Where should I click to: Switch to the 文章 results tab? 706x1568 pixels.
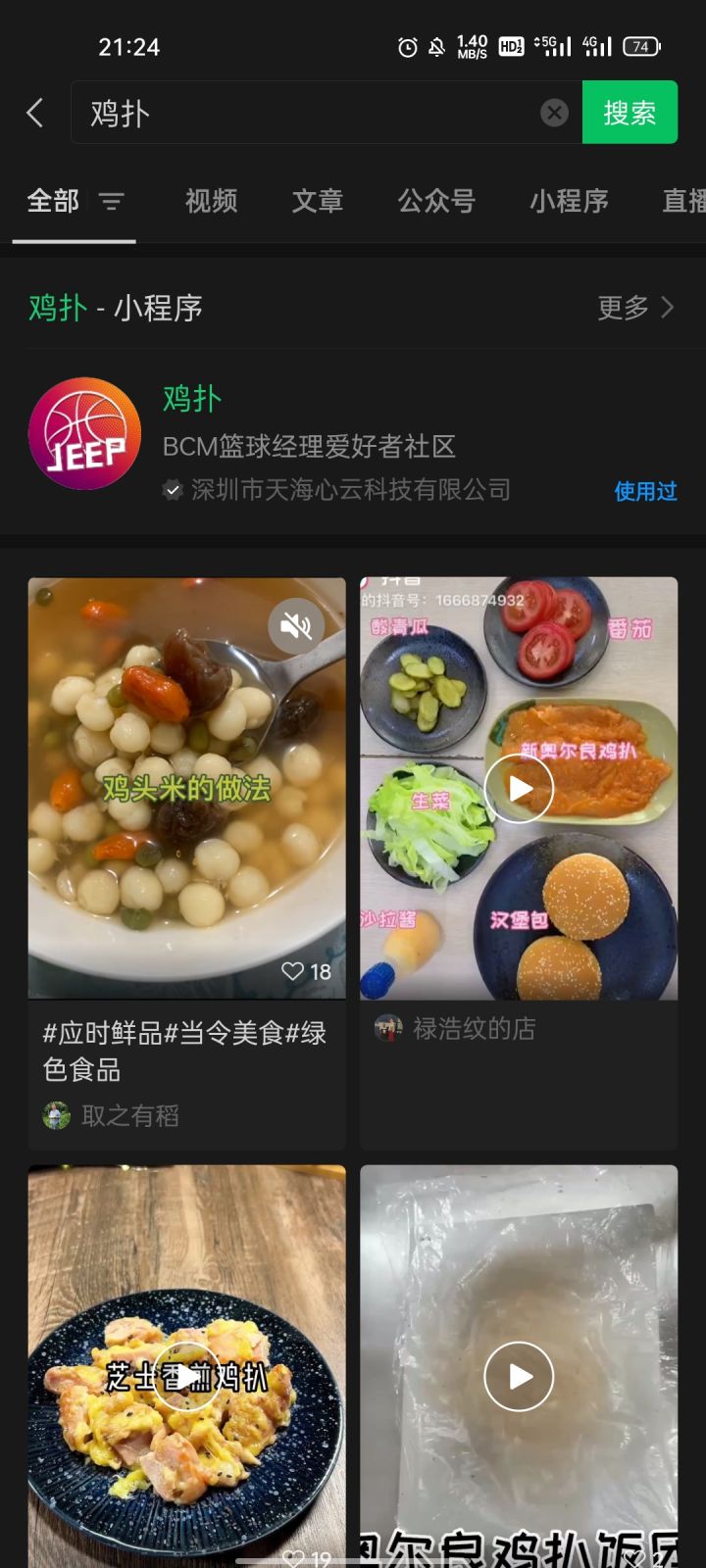click(x=317, y=202)
